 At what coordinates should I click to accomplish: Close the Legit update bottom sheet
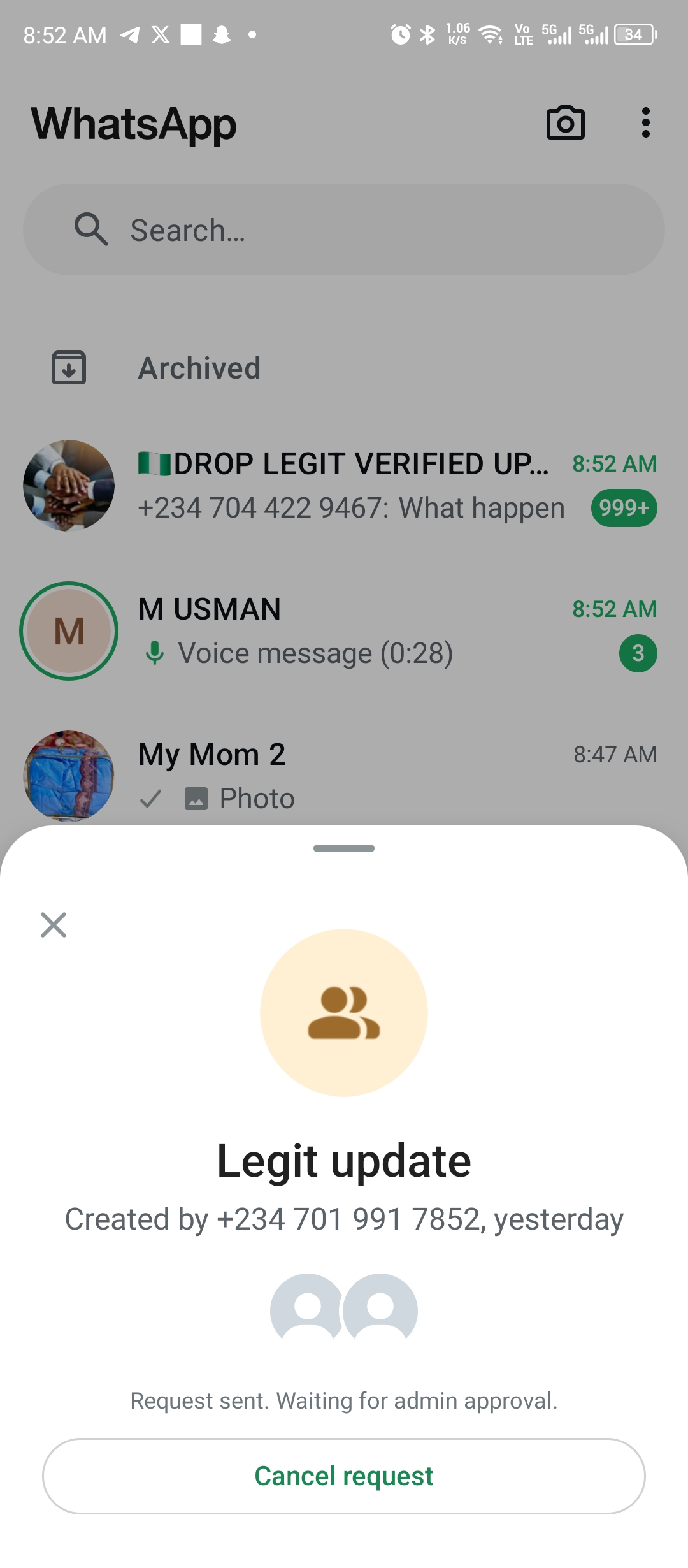point(54,925)
